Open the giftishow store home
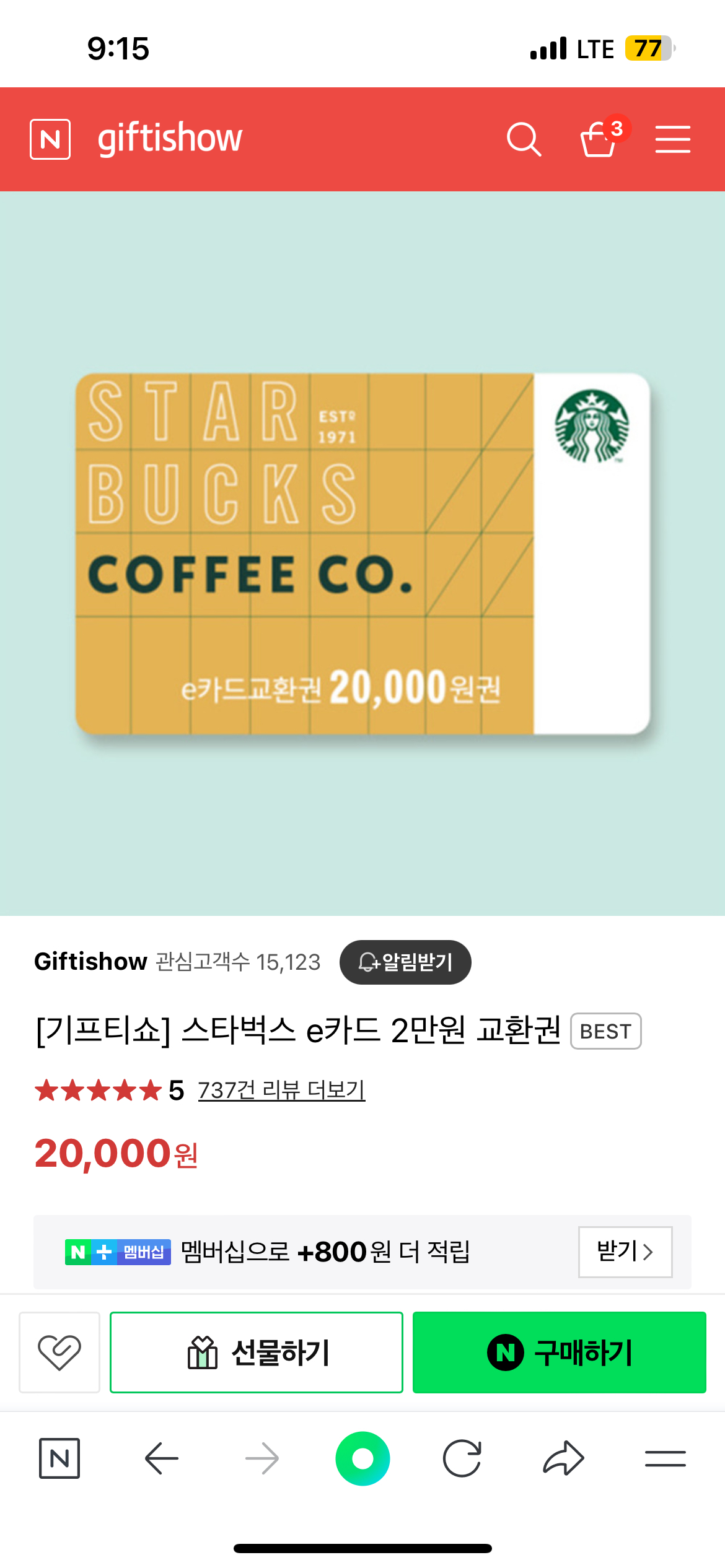This screenshot has width=725, height=1568. click(170, 137)
